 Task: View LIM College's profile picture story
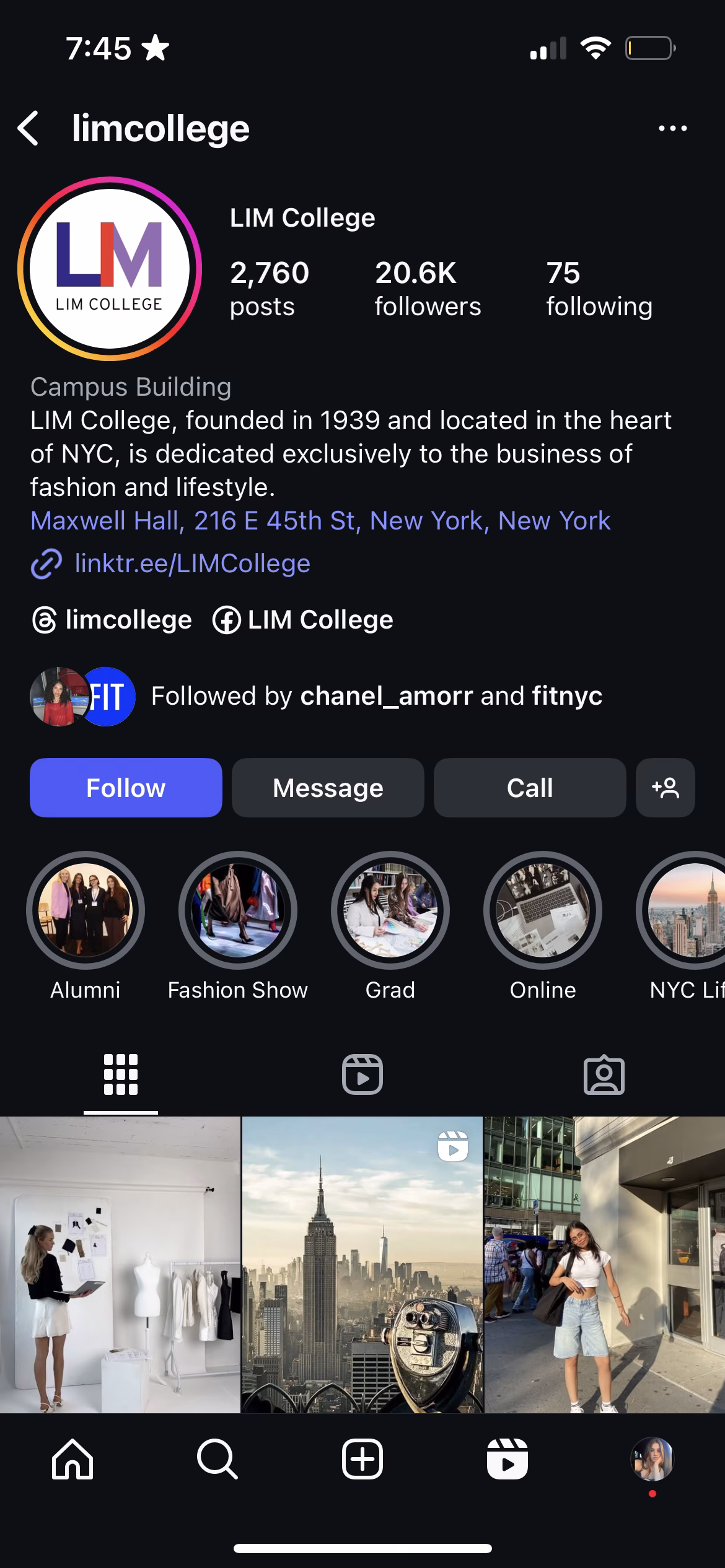(110, 269)
